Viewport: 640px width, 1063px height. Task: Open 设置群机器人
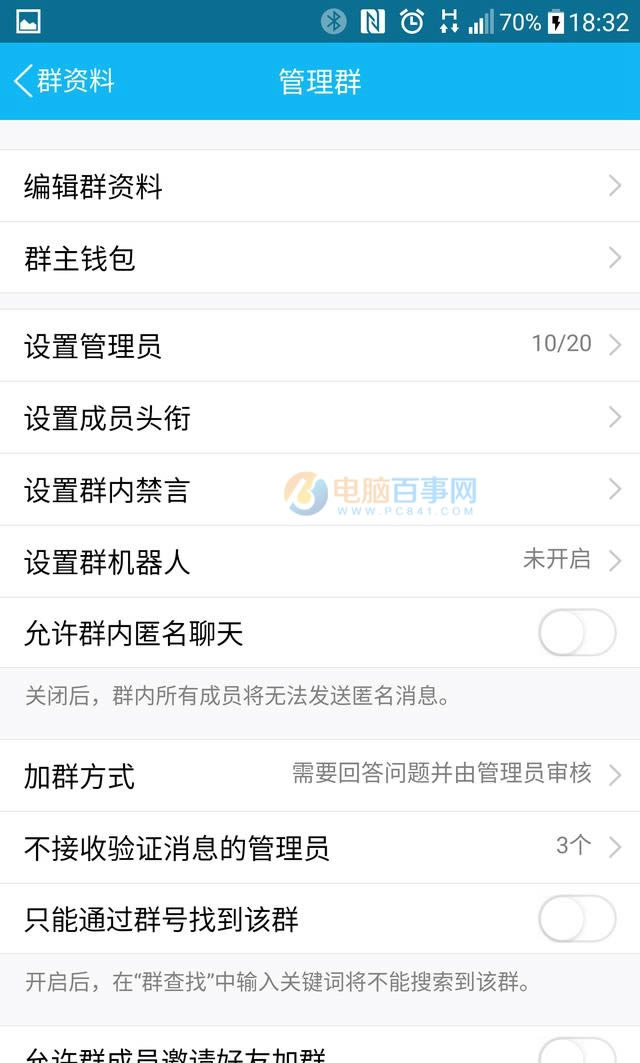click(320, 562)
